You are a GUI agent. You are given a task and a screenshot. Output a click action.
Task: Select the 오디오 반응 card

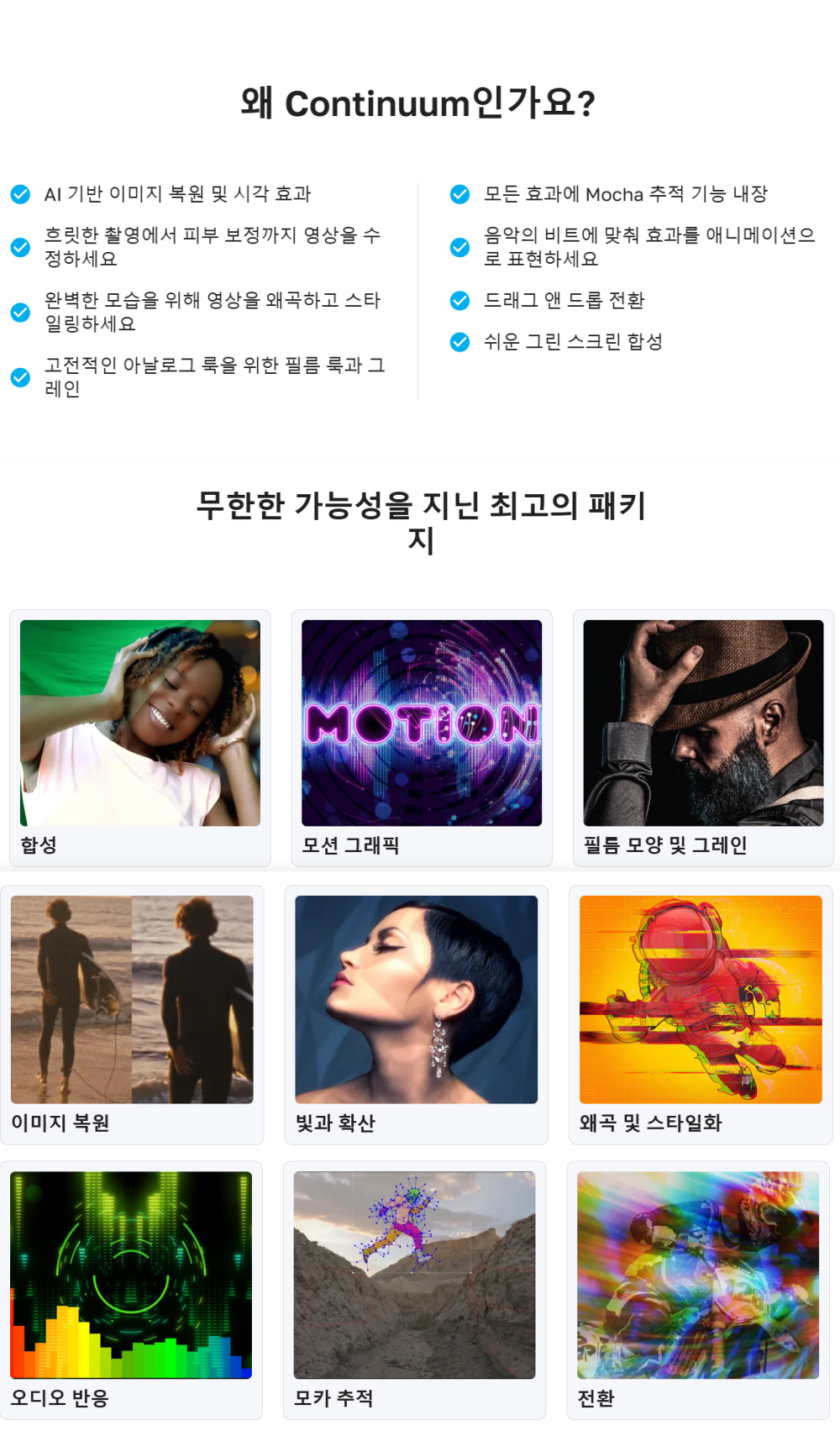[131, 1289]
